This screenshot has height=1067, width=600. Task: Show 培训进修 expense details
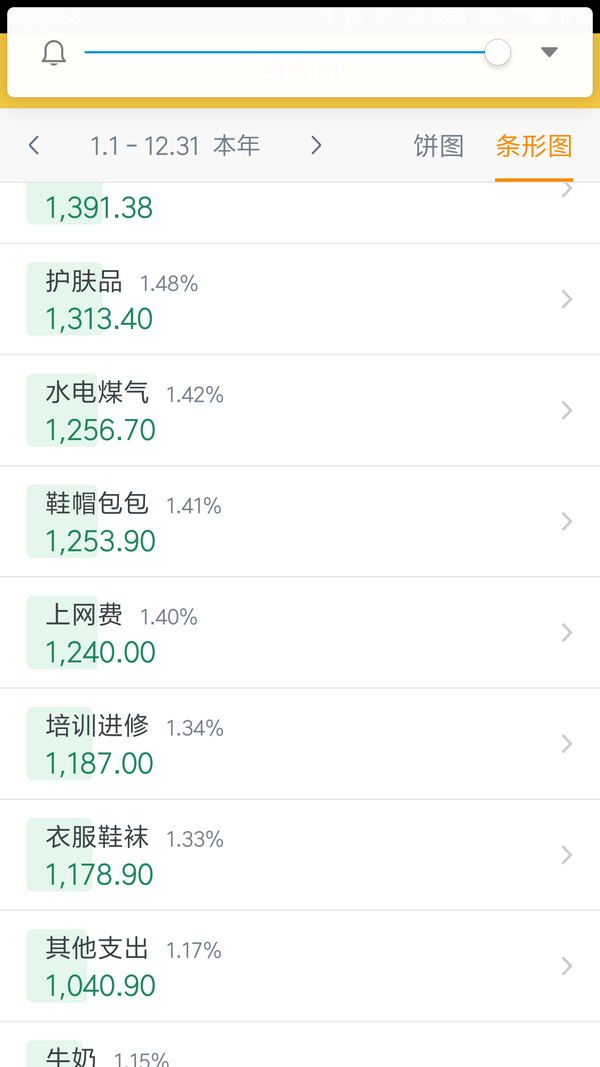300,744
